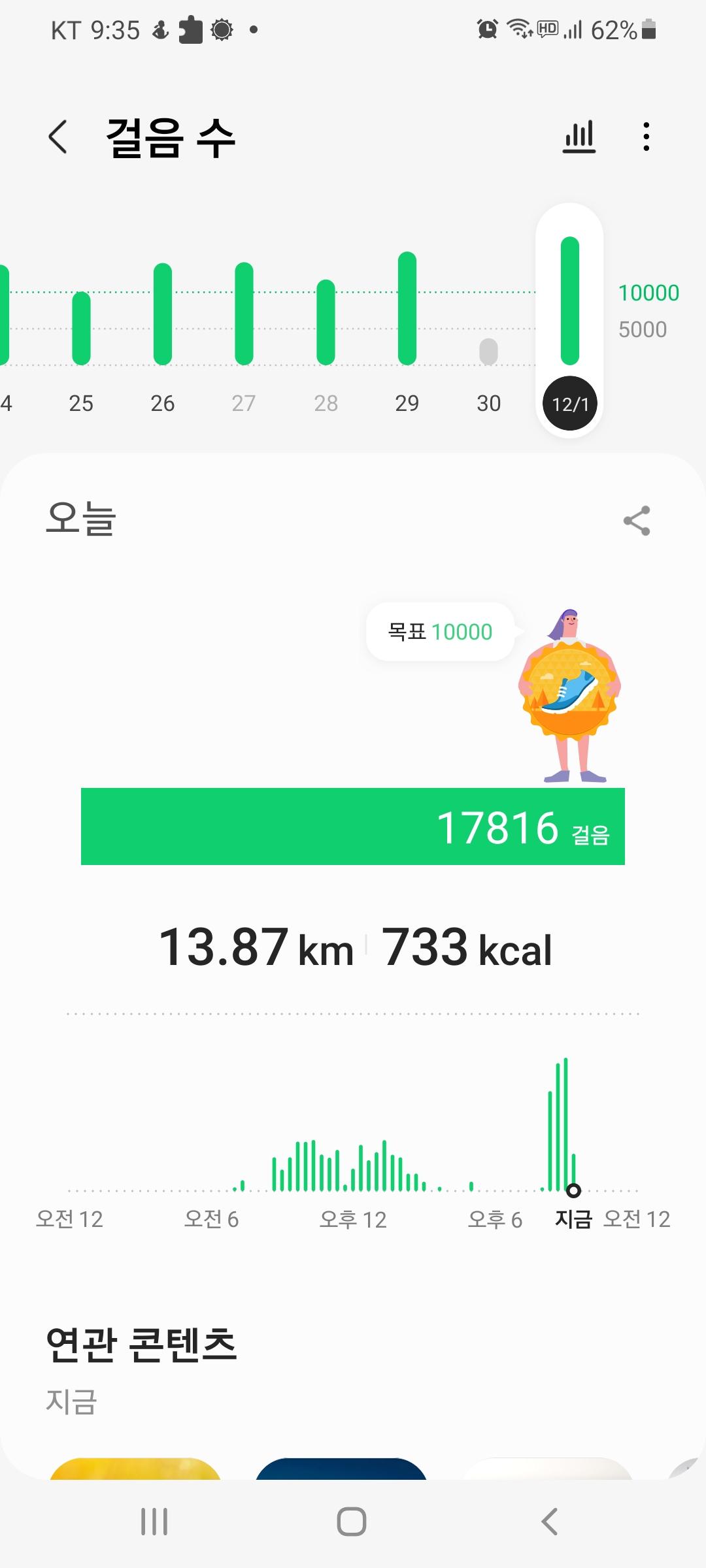Viewport: 706px width, 1568px height.
Task: Go to the system home screen
Action: pyautogui.click(x=352, y=1521)
